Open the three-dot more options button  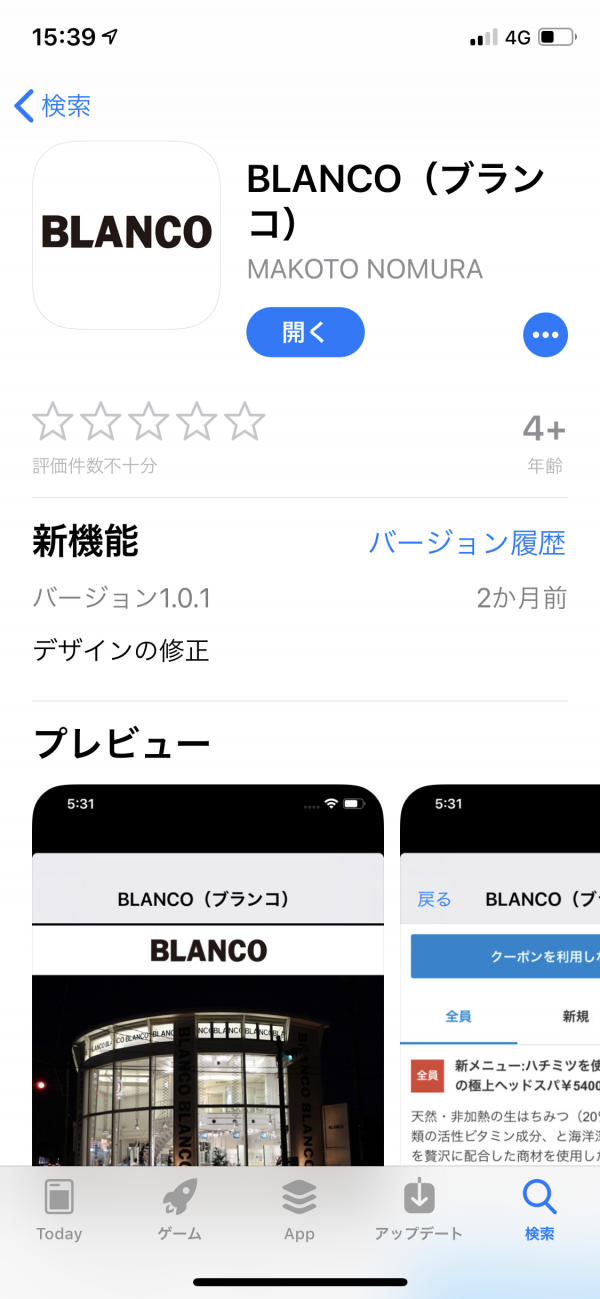545,334
